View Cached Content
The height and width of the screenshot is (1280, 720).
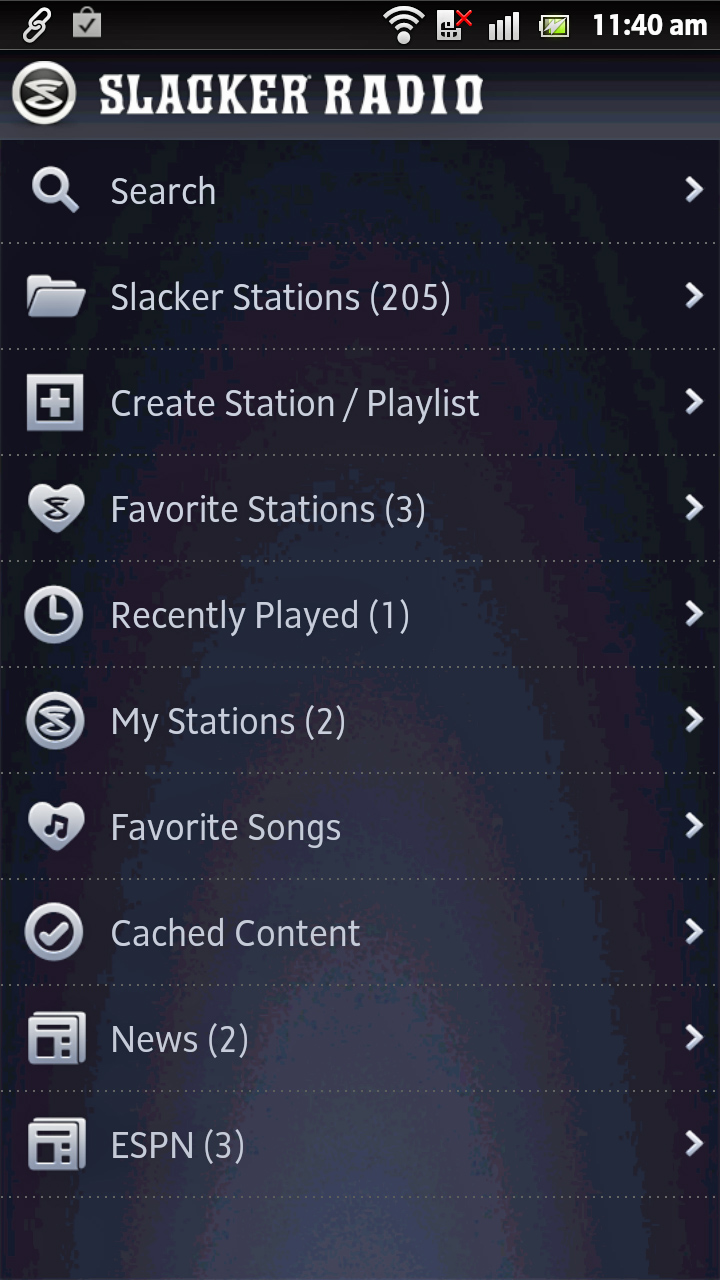pos(360,933)
